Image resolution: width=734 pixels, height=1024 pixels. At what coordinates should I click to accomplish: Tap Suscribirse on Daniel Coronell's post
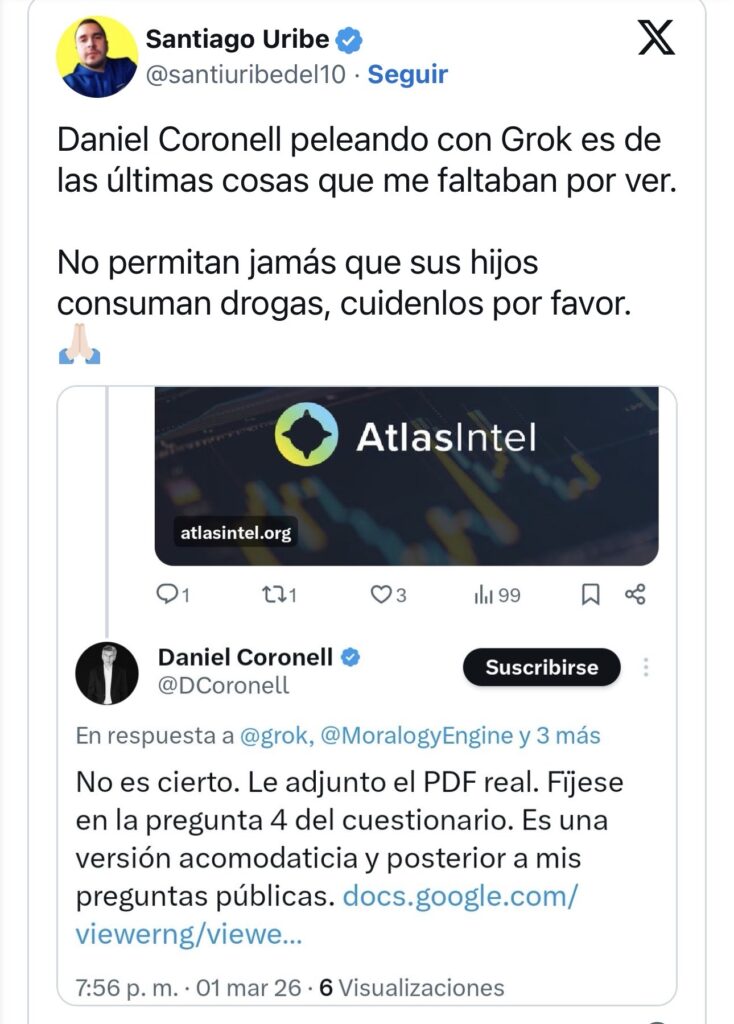(x=541, y=667)
